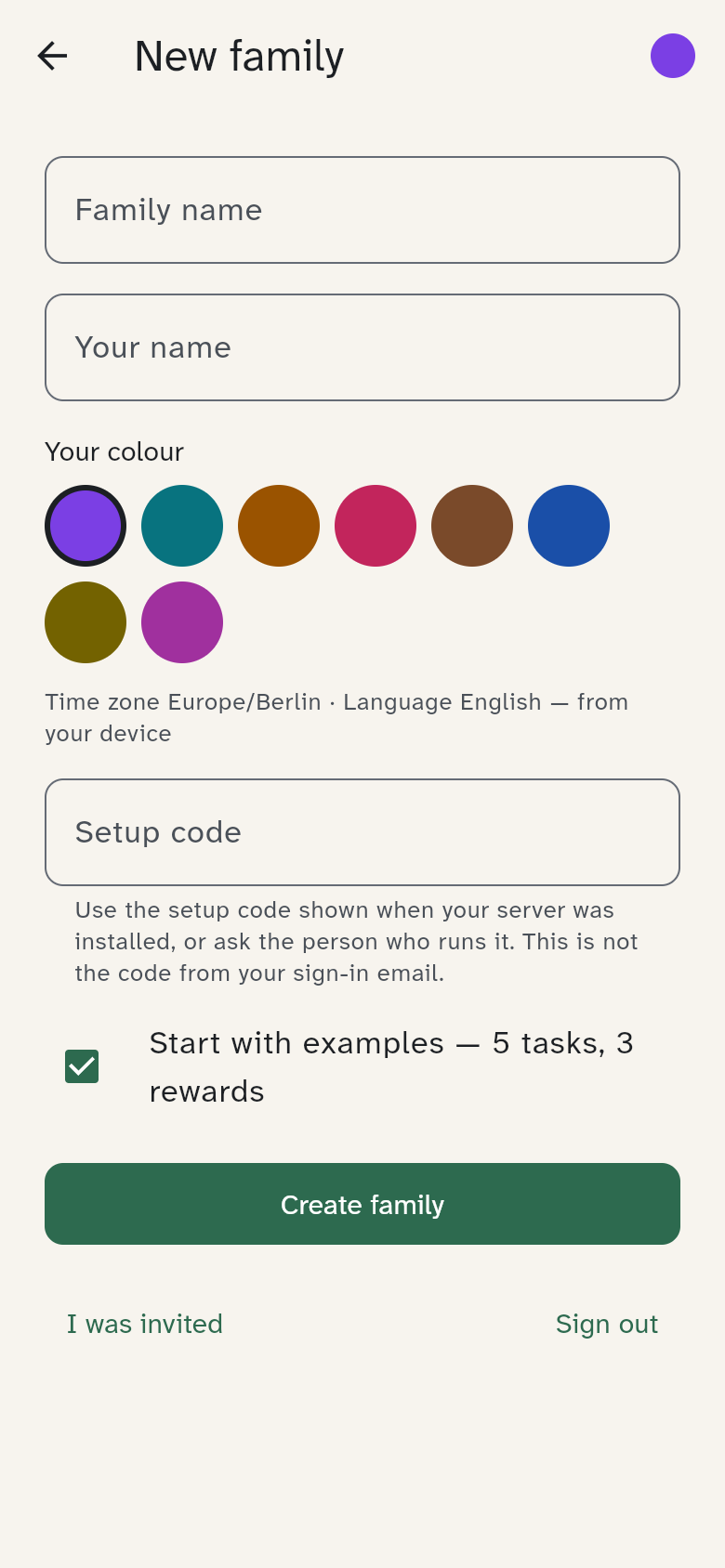The height and width of the screenshot is (1568, 725).
Task: Open the I was invited link
Action: (x=145, y=1324)
